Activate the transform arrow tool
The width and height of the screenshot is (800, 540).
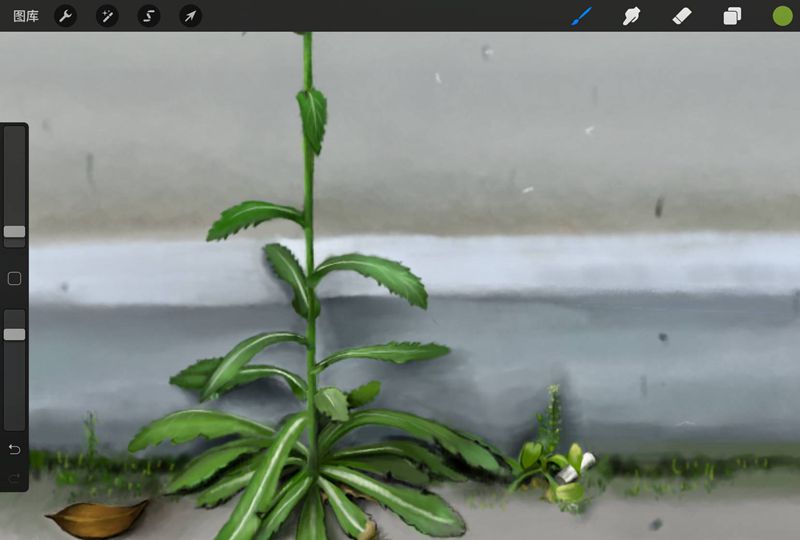click(190, 16)
